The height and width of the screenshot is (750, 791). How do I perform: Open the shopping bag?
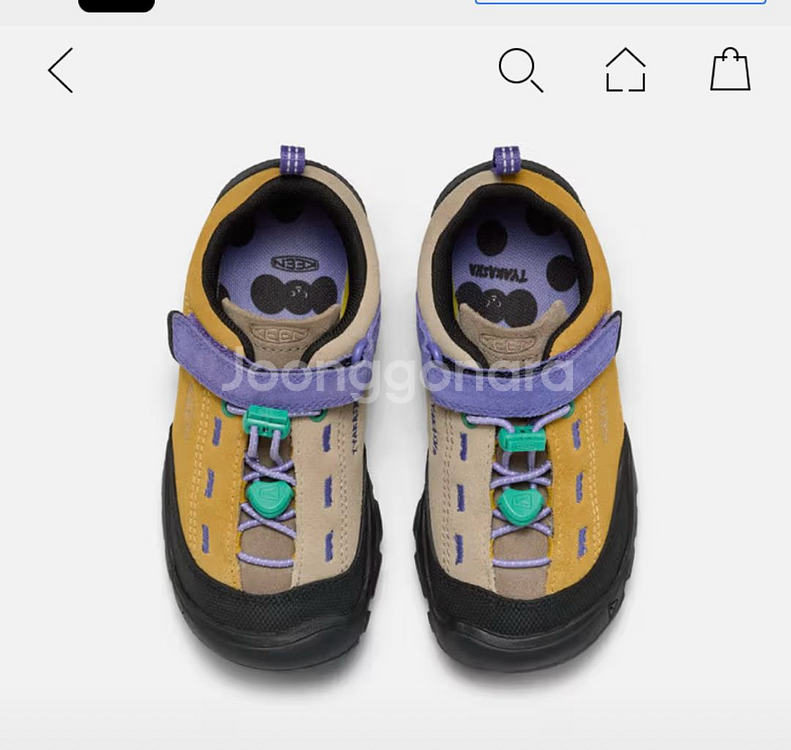tap(730, 71)
